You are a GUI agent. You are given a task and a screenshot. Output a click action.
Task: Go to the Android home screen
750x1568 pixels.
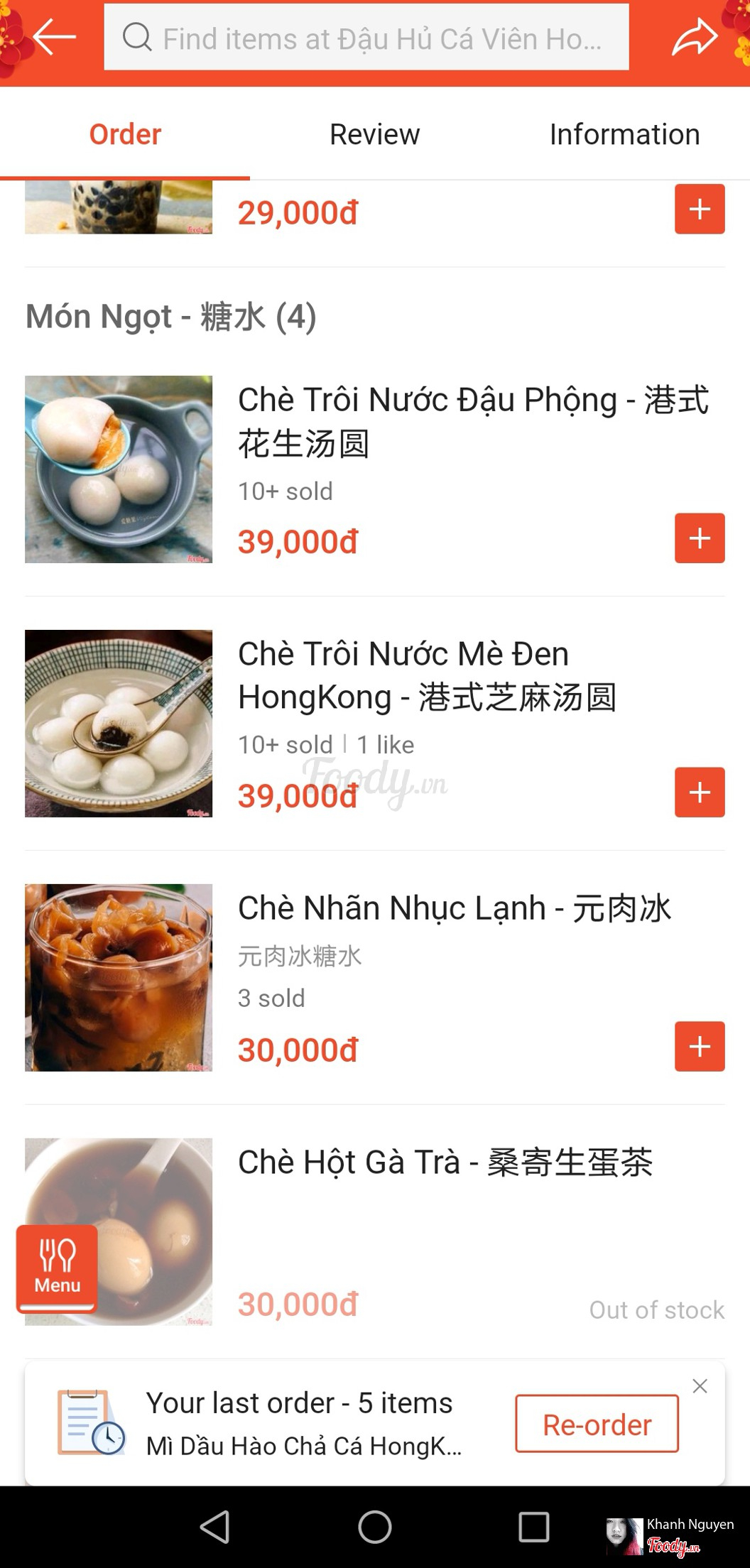tap(374, 1526)
